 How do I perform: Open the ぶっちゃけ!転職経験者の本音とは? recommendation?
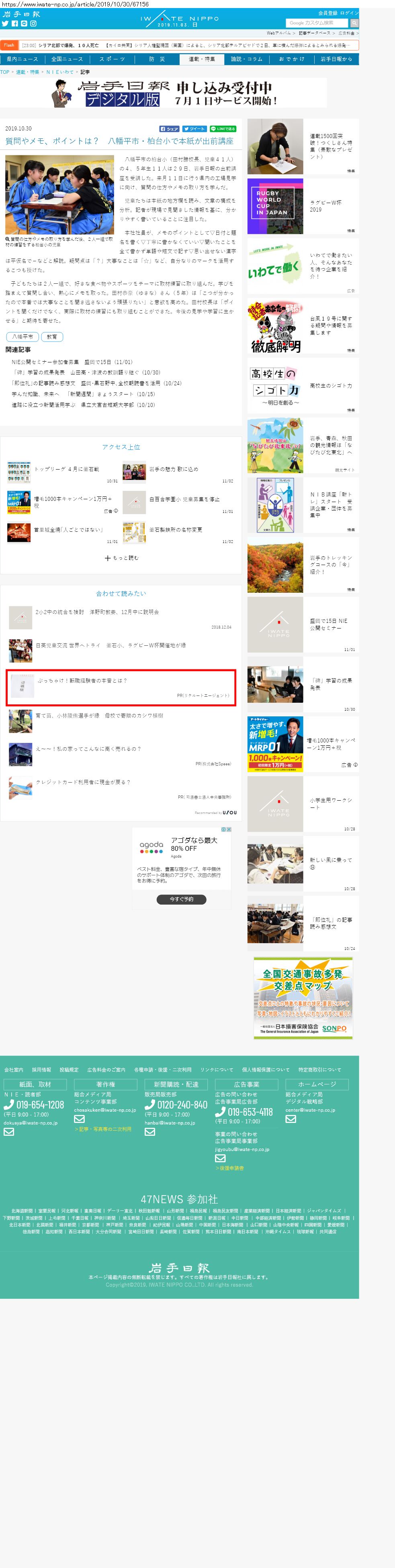(x=82, y=681)
